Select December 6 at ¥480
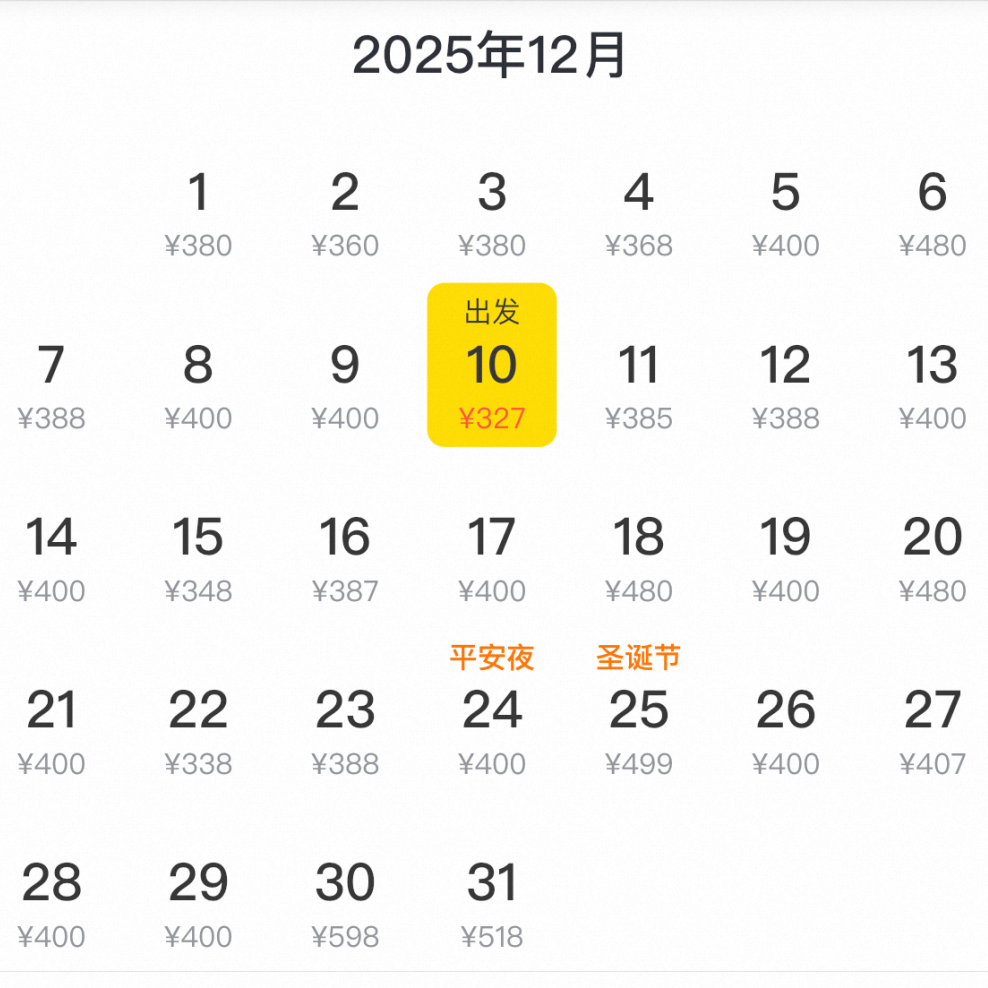This screenshot has height=988, width=988. pyautogui.click(x=932, y=212)
